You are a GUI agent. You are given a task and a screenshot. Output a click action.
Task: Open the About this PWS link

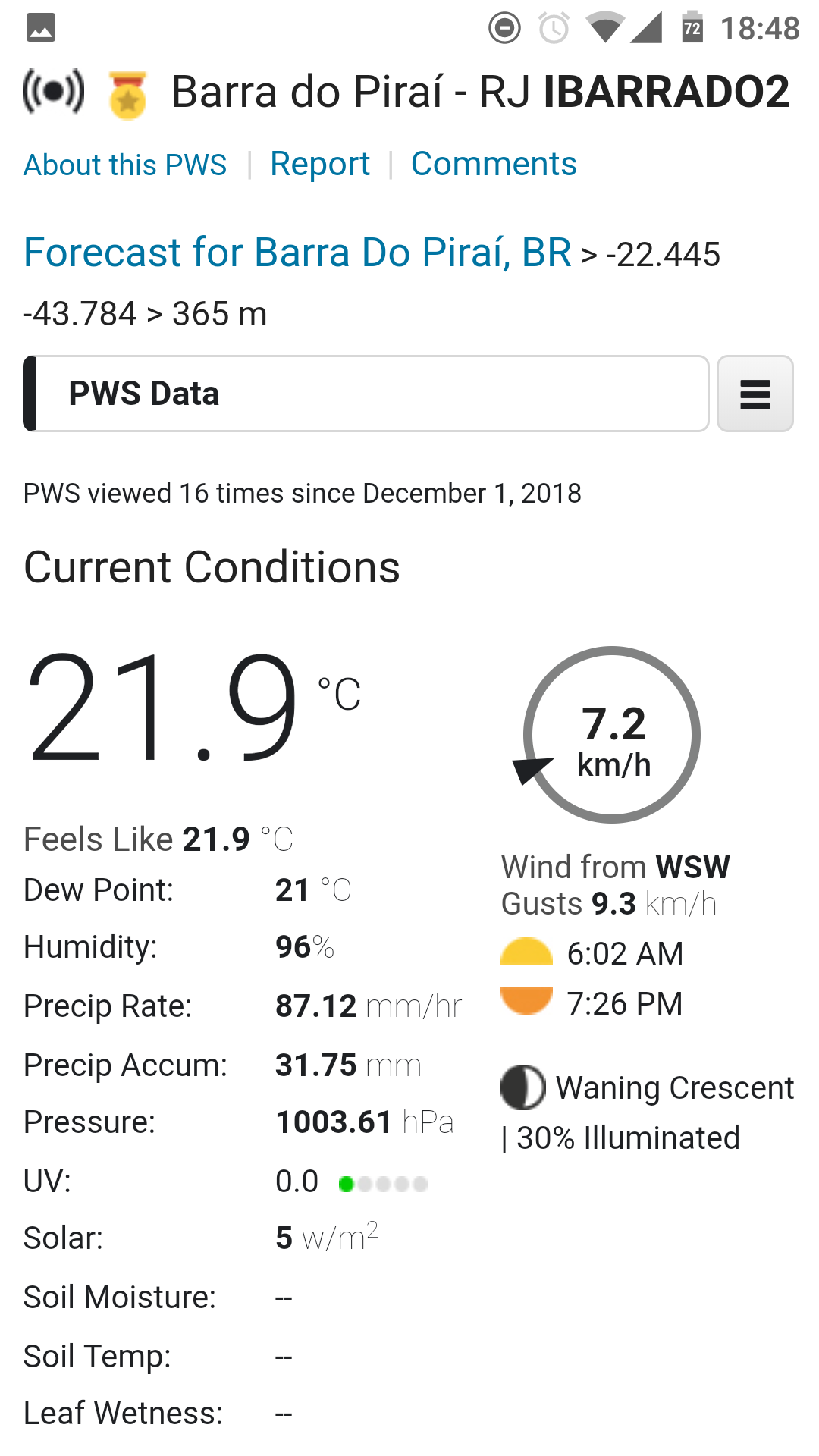(x=125, y=165)
